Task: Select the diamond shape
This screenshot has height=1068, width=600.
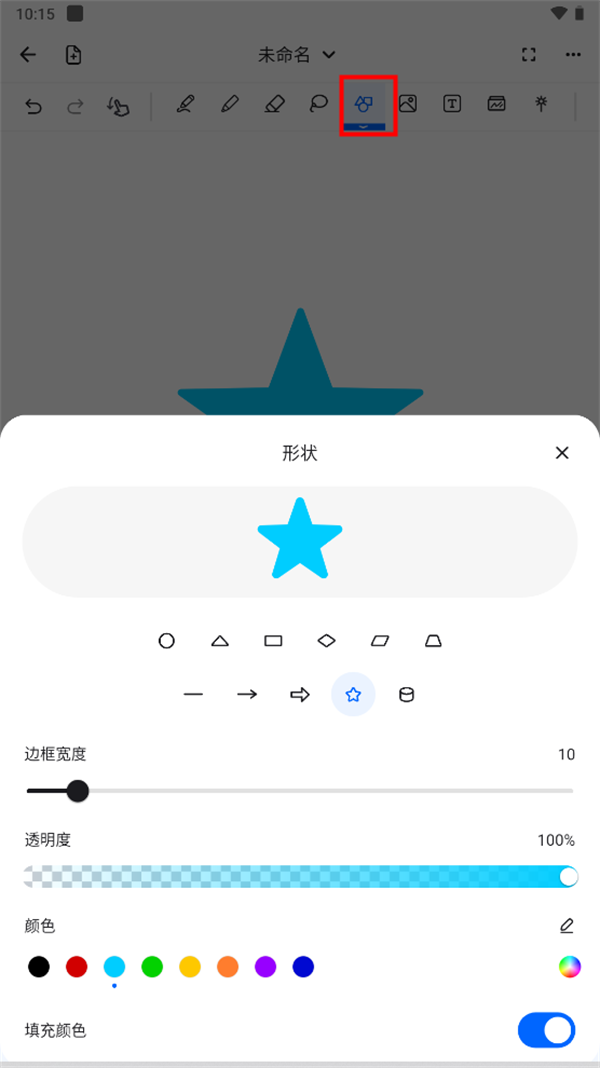Action: (326, 641)
